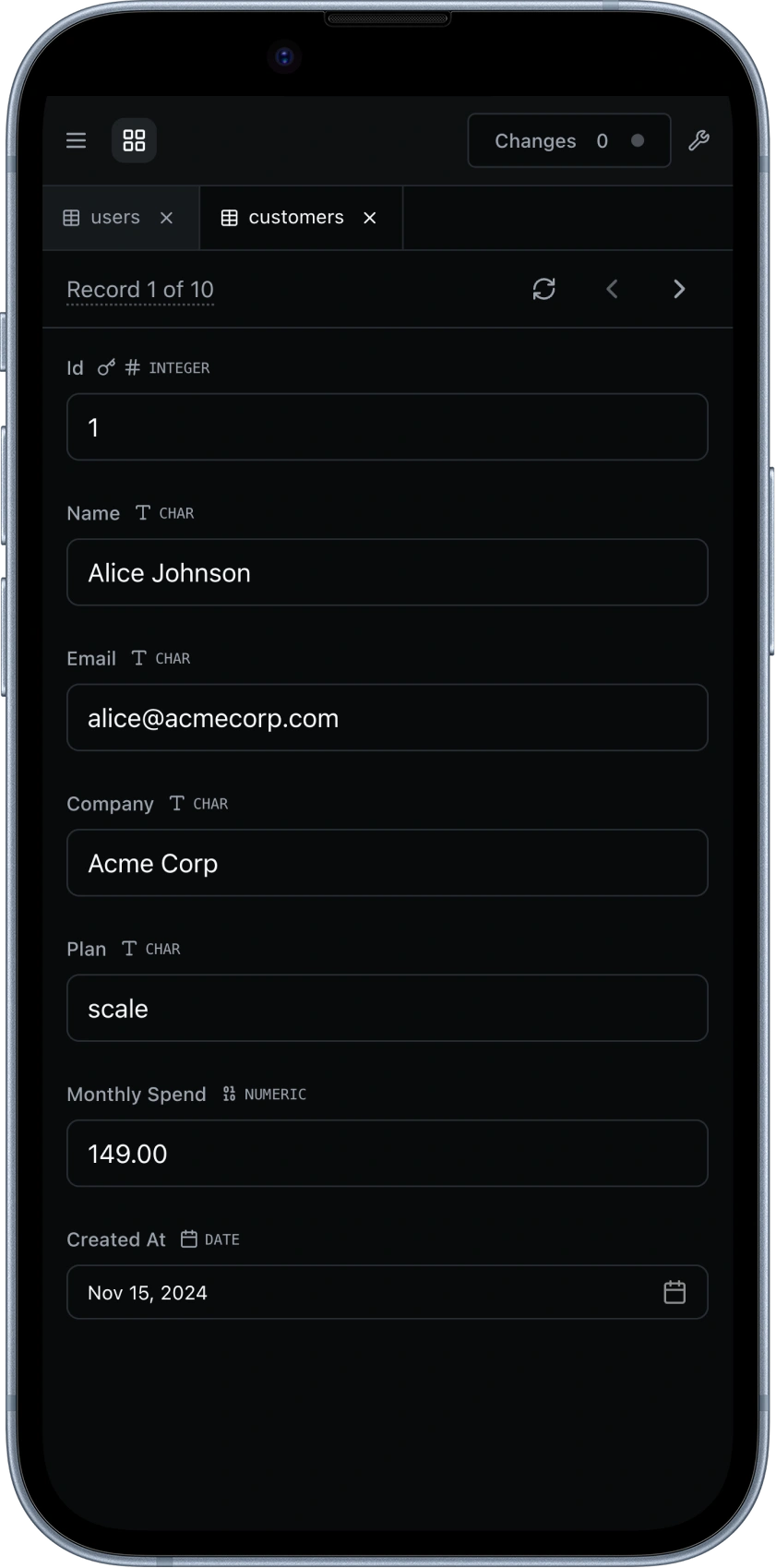Image resolution: width=776 pixels, height=1568 pixels.
Task: Open the hamburger menu
Action: tap(76, 140)
